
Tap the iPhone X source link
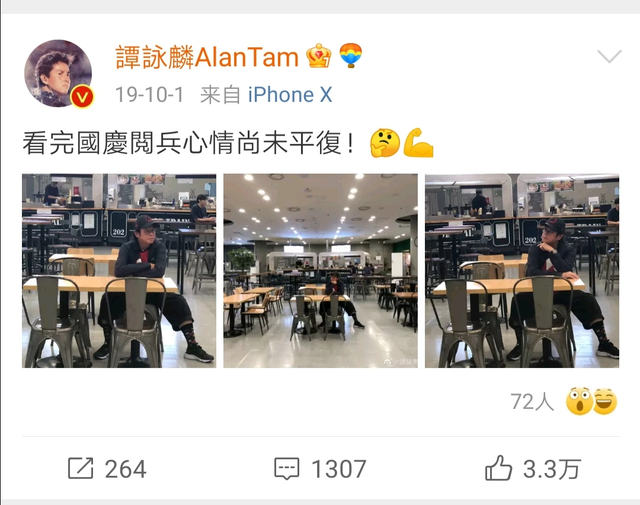(289, 95)
